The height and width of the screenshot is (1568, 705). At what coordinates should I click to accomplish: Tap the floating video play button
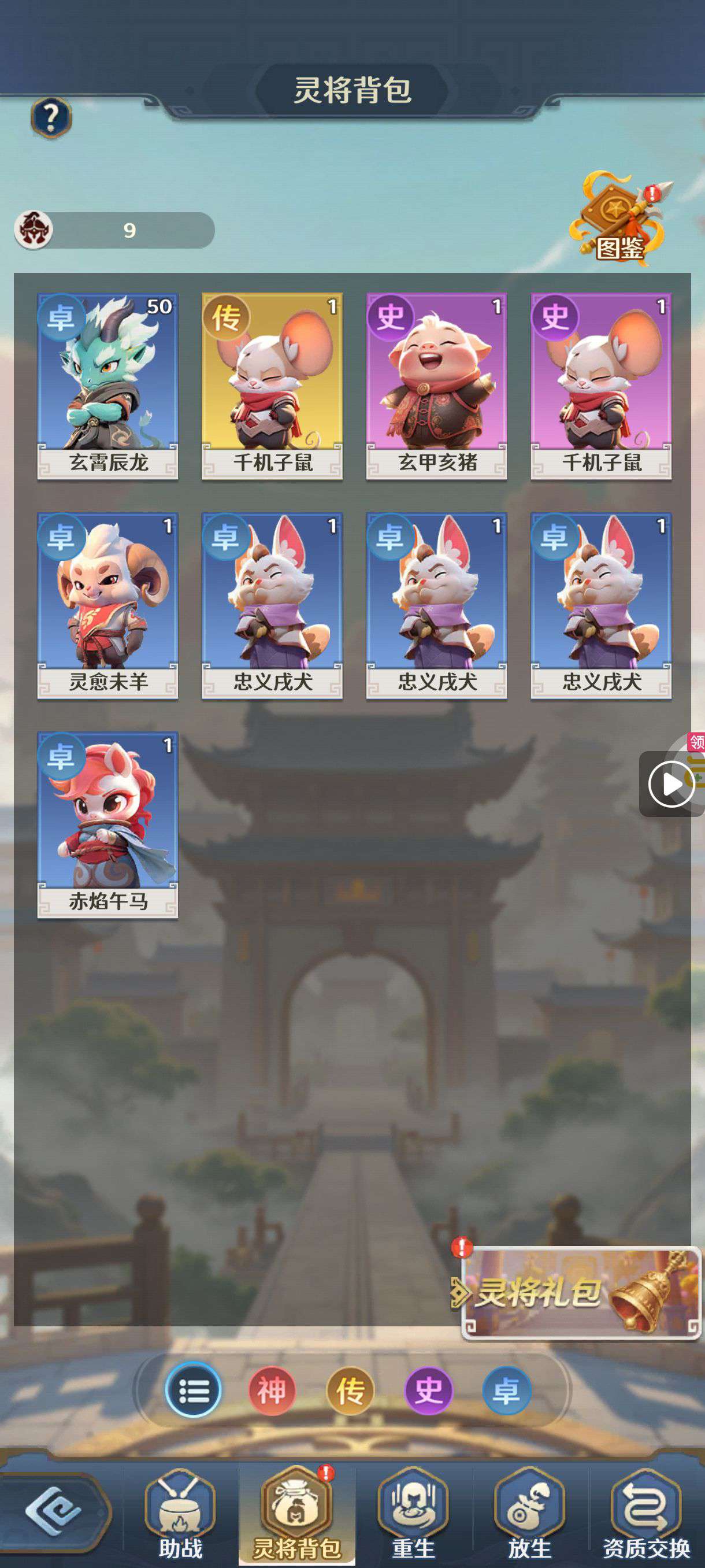coord(670,784)
